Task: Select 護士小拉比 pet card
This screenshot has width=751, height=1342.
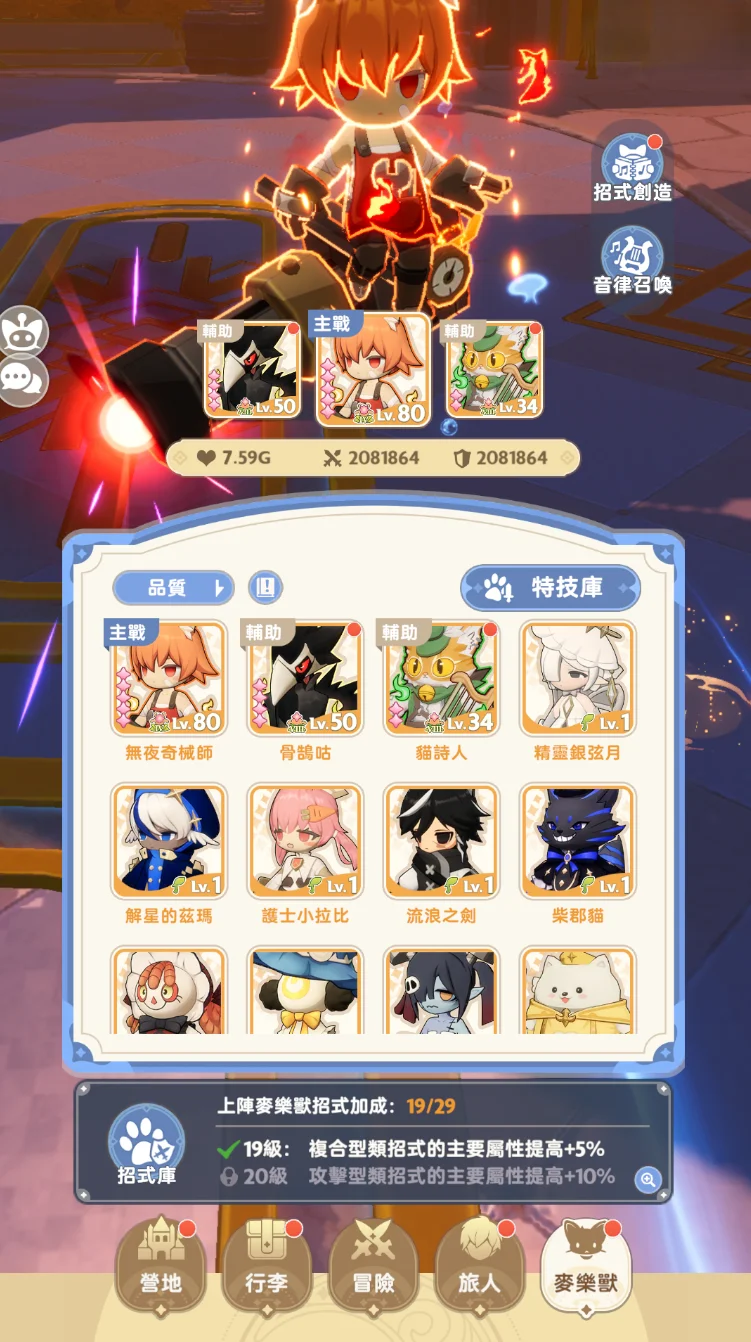Action: coord(305,842)
